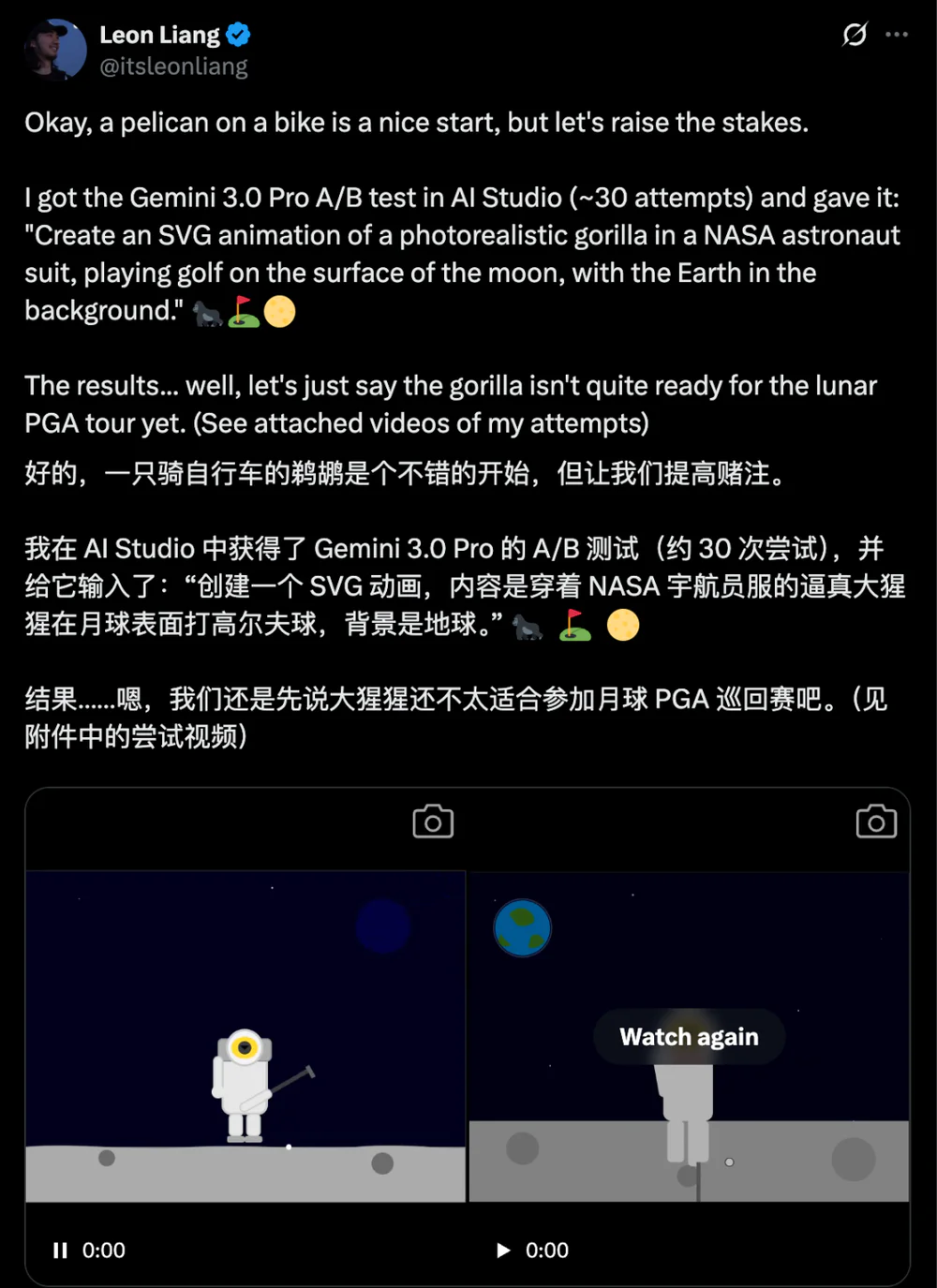937x1288 pixels.
Task: Click the Earth graphic in the right video
Action: (x=522, y=927)
